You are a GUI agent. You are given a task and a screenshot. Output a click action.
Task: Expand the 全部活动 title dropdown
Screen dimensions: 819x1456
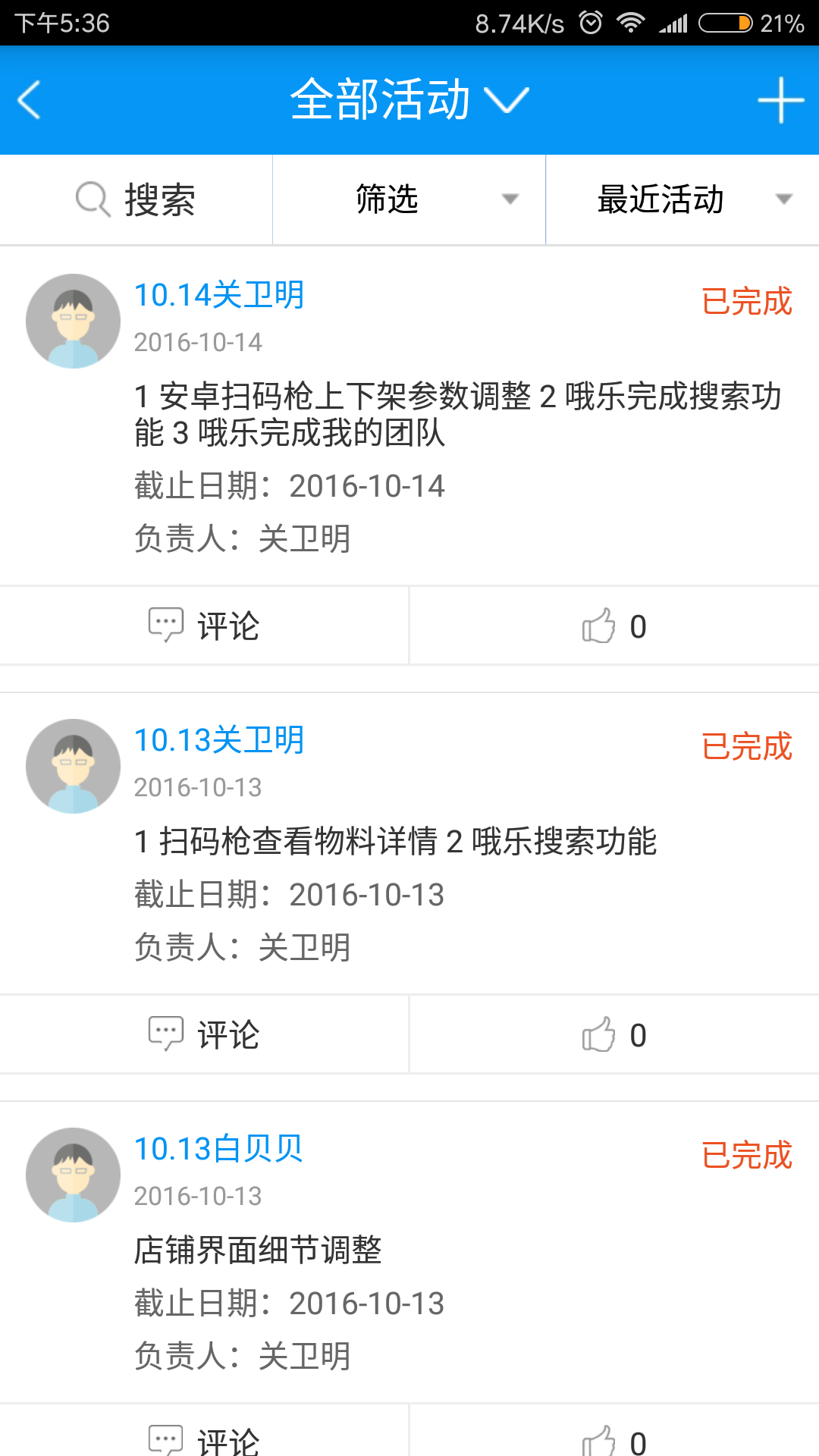pyautogui.click(x=409, y=100)
